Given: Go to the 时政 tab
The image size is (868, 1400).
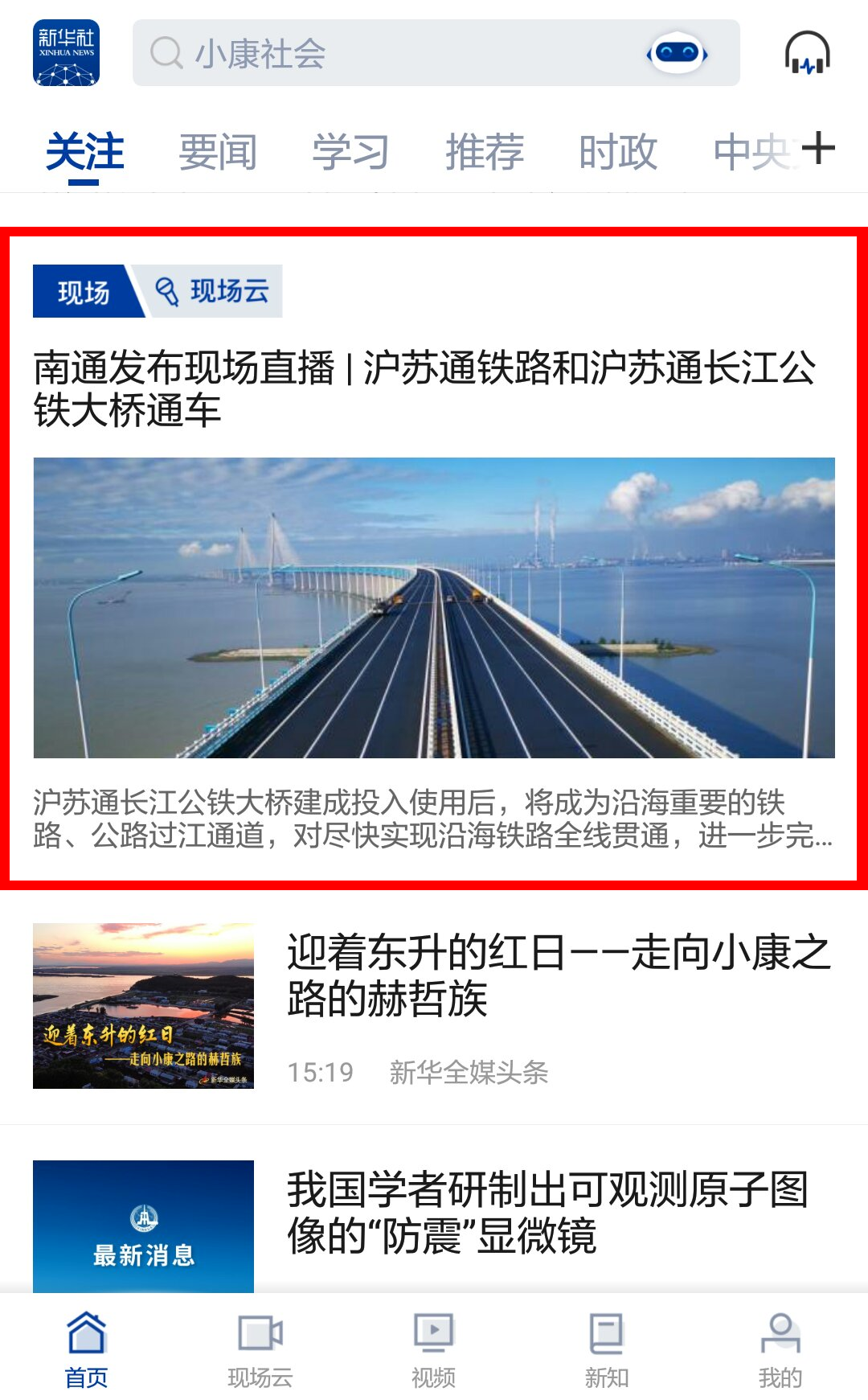Looking at the screenshot, I should coord(618,152).
